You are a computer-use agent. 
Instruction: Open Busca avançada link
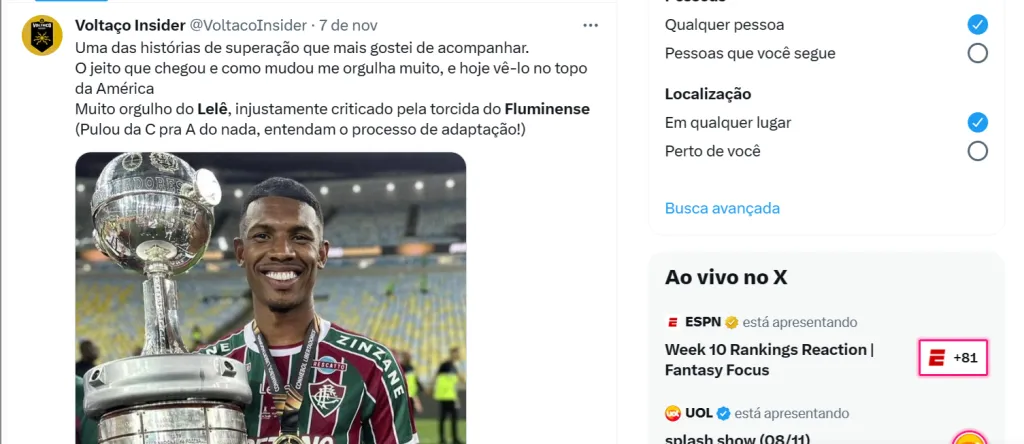click(x=722, y=208)
